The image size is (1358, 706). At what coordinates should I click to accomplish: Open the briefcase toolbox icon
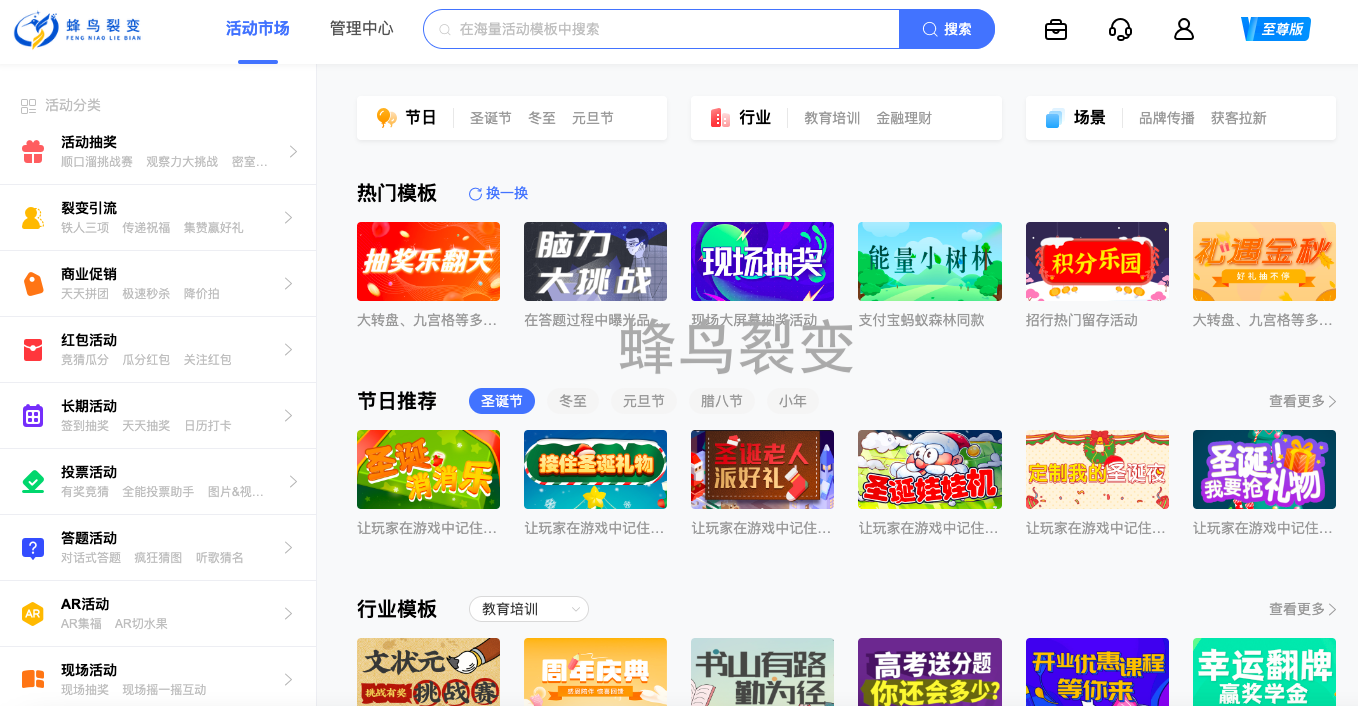(x=1055, y=30)
